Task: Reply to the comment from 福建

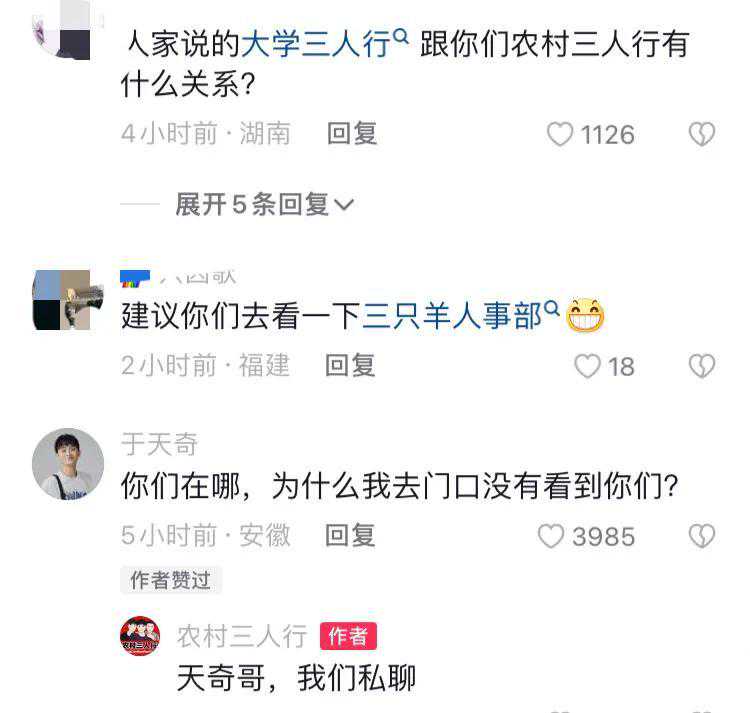Action: click(350, 366)
